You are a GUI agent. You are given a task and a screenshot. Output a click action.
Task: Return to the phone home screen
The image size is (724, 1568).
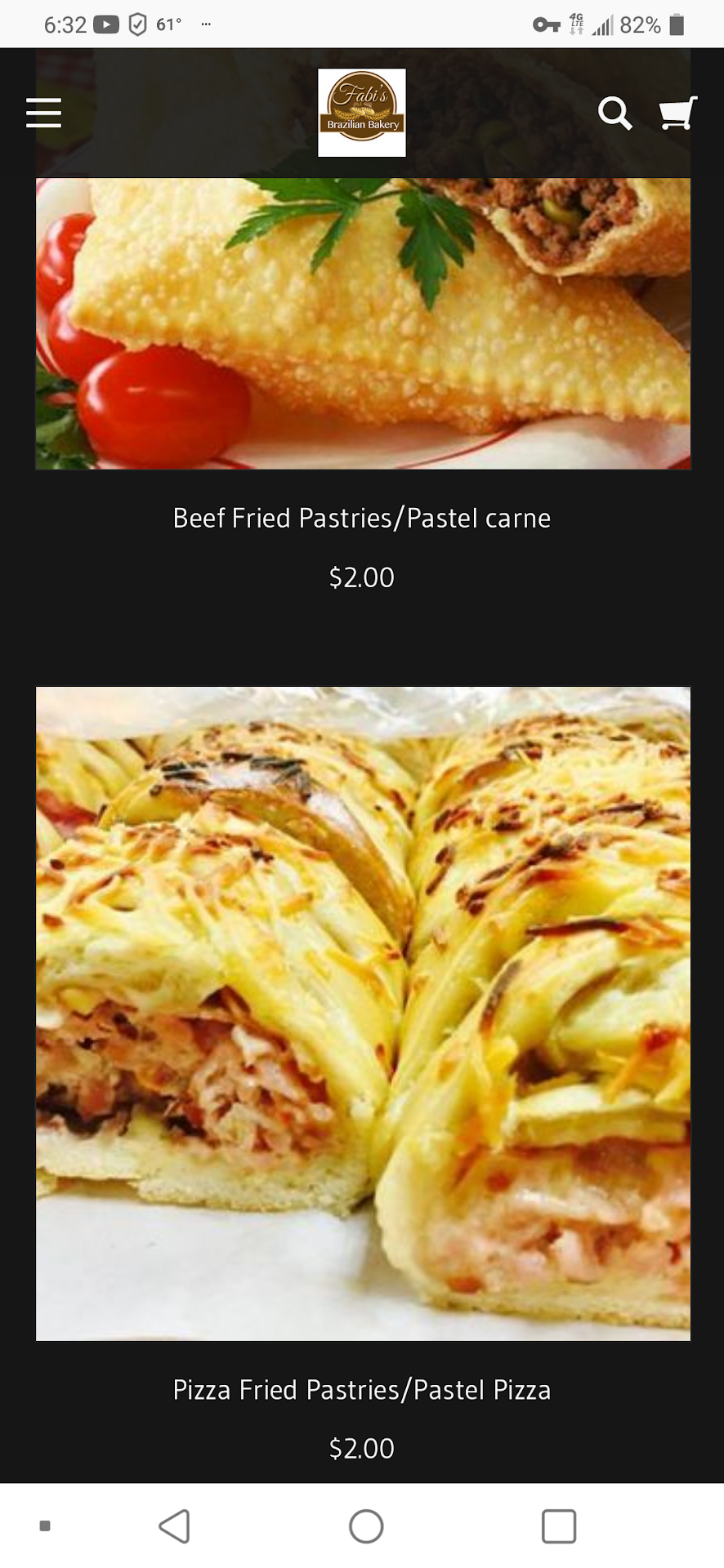point(366,1526)
